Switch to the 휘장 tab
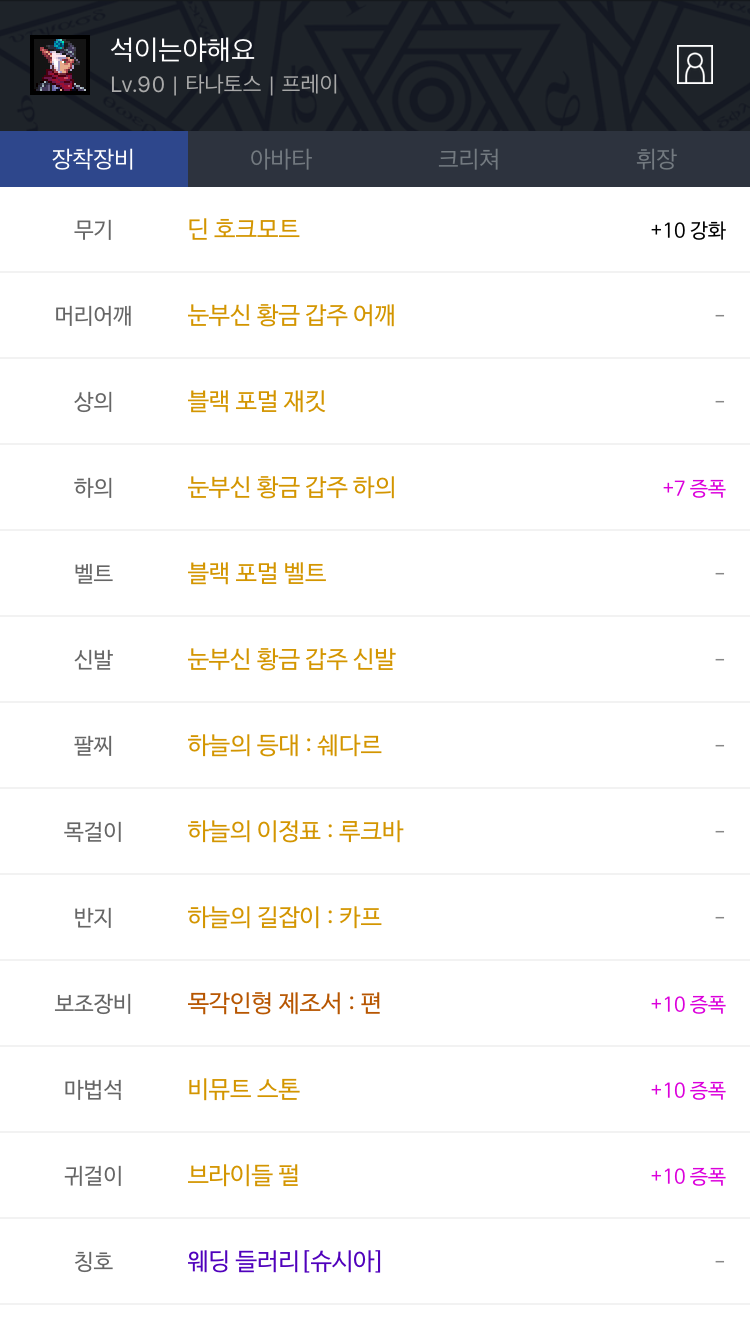The image size is (750, 1334). point(656,159)
